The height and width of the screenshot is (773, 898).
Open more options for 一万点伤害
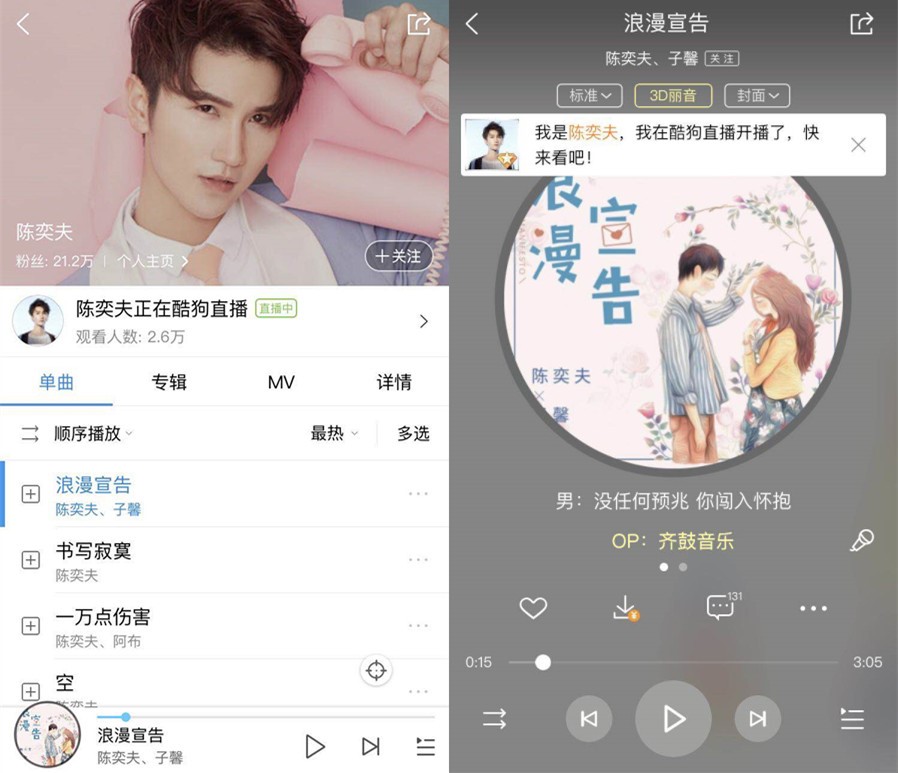pos(418,626)
